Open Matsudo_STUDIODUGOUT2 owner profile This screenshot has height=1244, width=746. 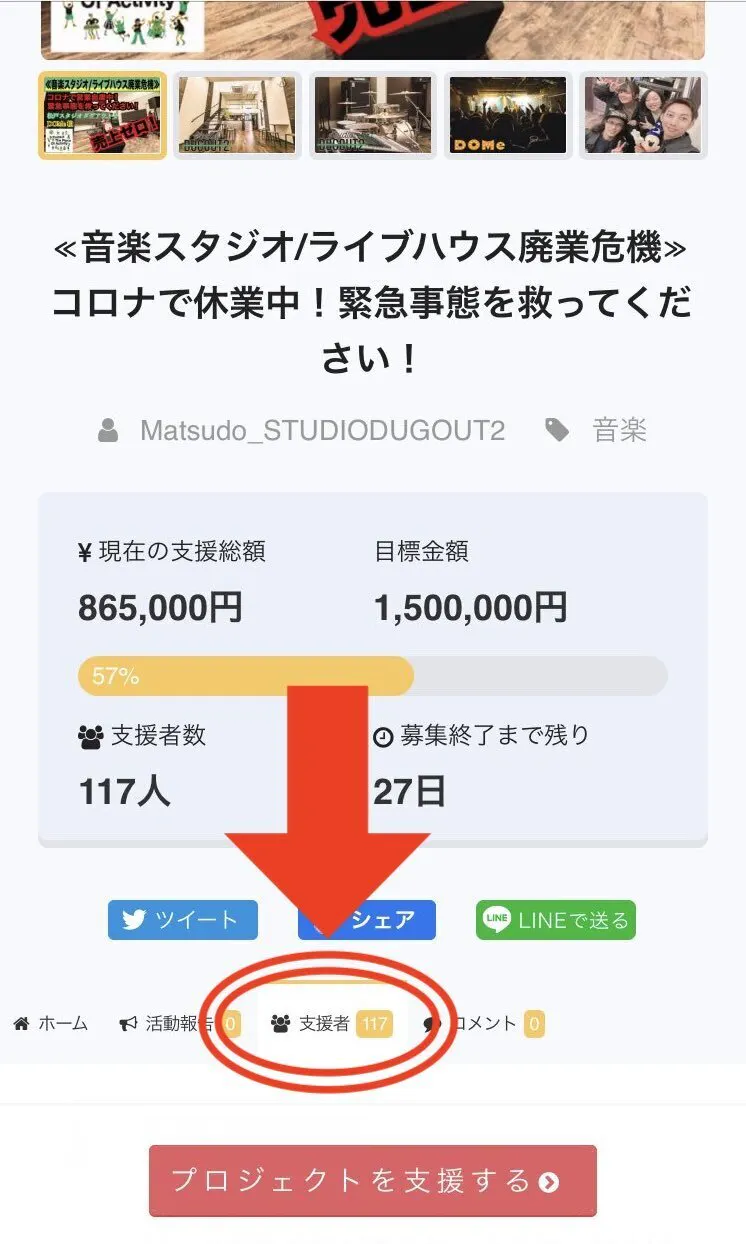[x=321, y=431]
